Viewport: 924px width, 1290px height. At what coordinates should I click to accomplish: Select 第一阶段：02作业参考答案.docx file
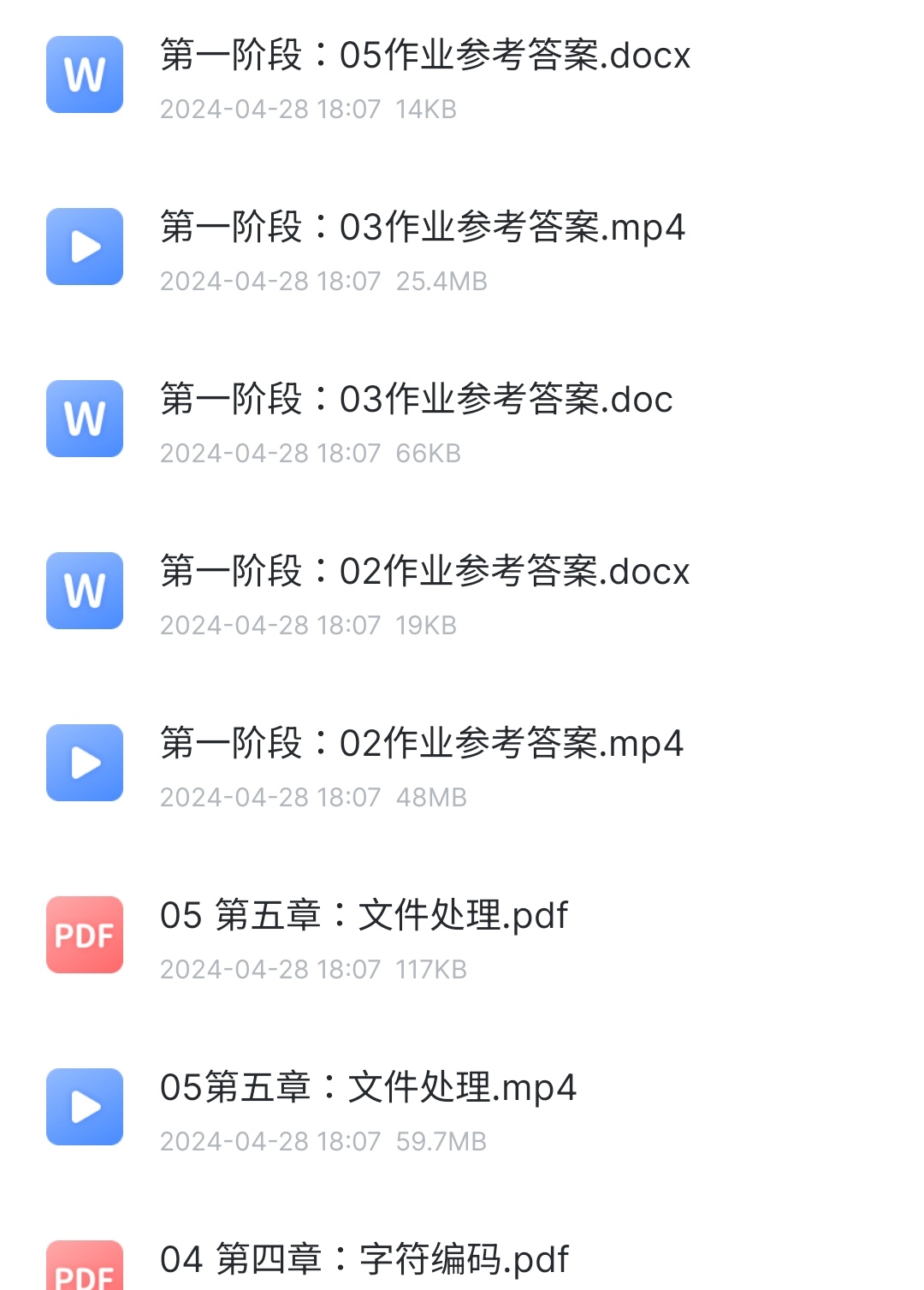coord(424,573)
